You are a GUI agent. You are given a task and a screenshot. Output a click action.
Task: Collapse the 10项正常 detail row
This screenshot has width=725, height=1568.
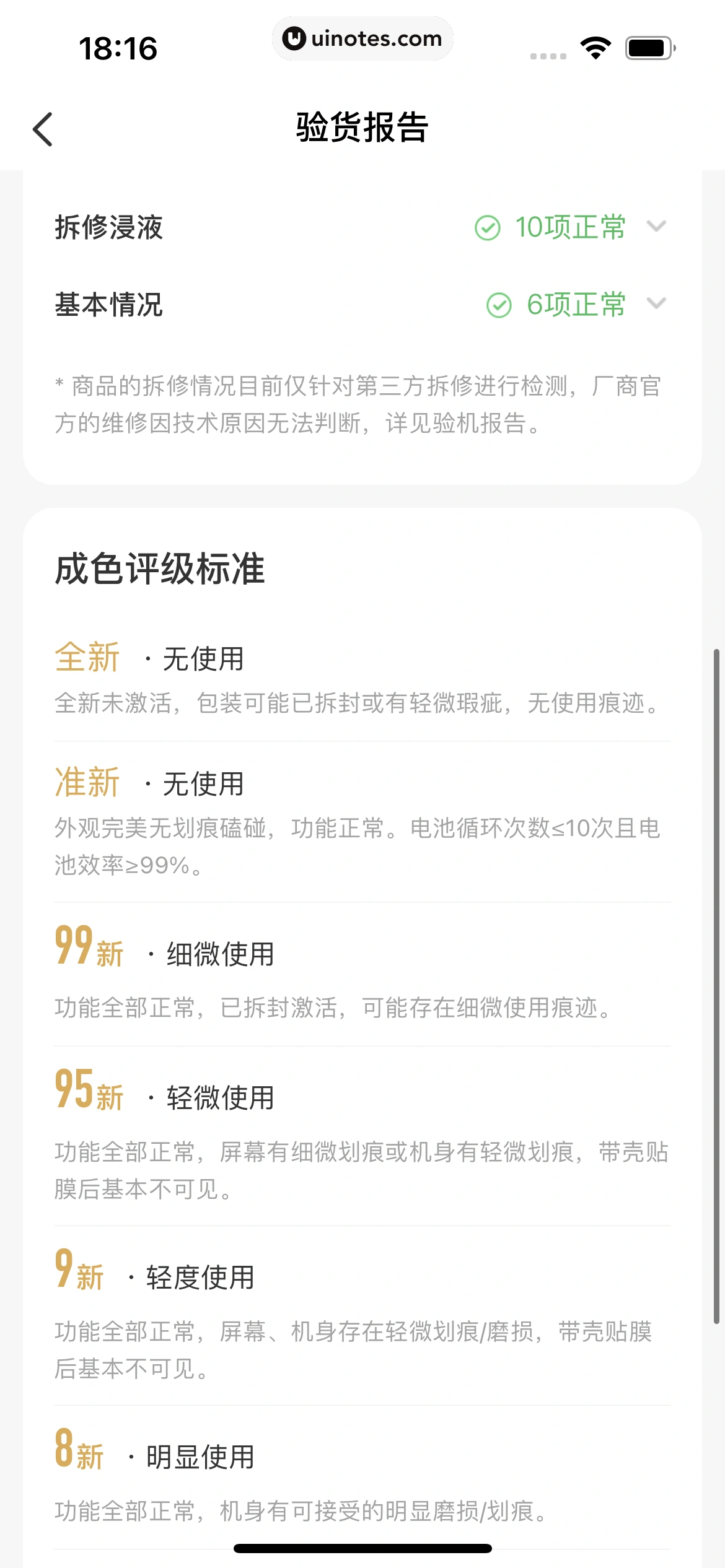(658, 229)
